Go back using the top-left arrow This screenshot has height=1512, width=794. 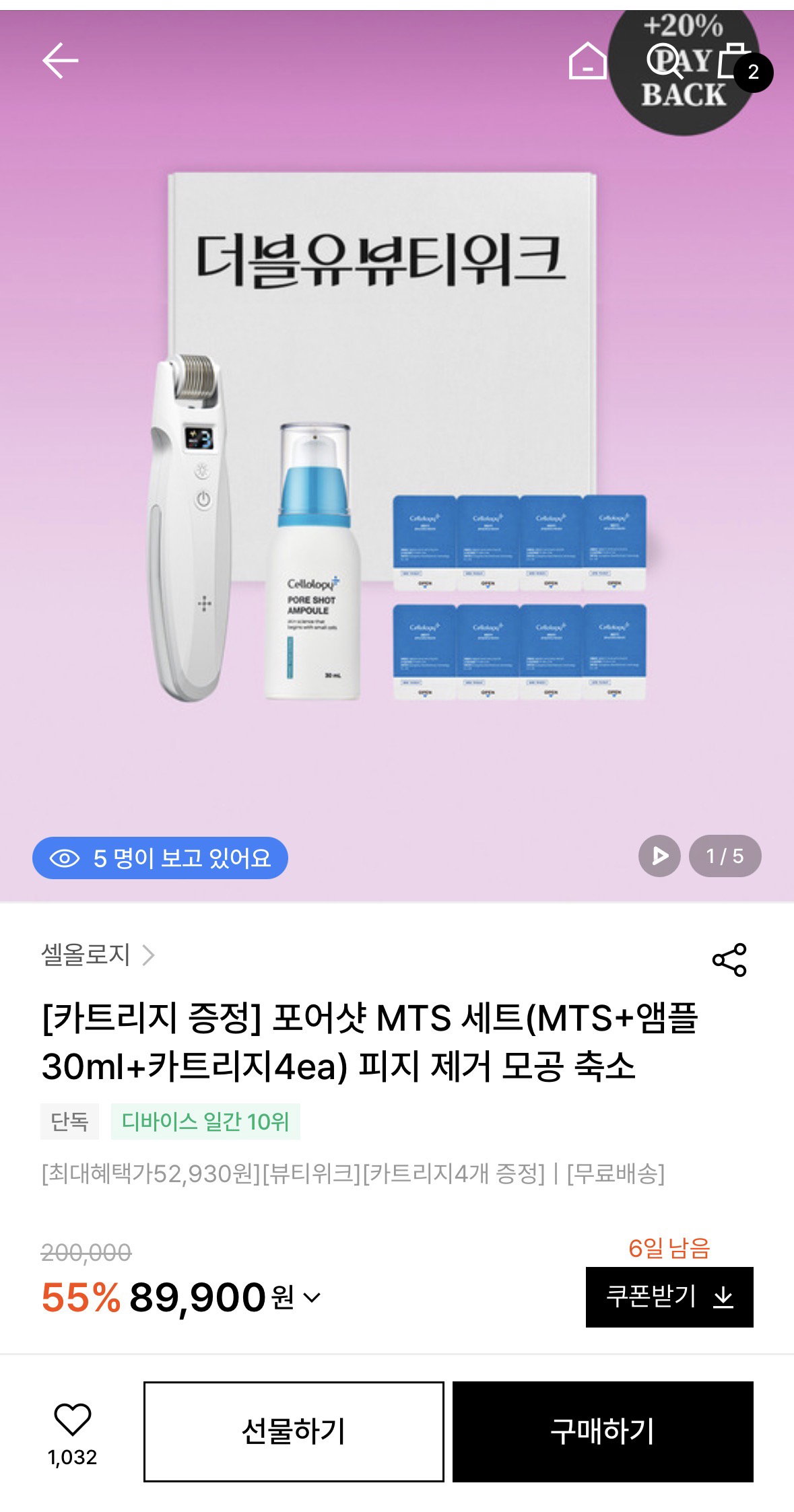tap(61, 61)
